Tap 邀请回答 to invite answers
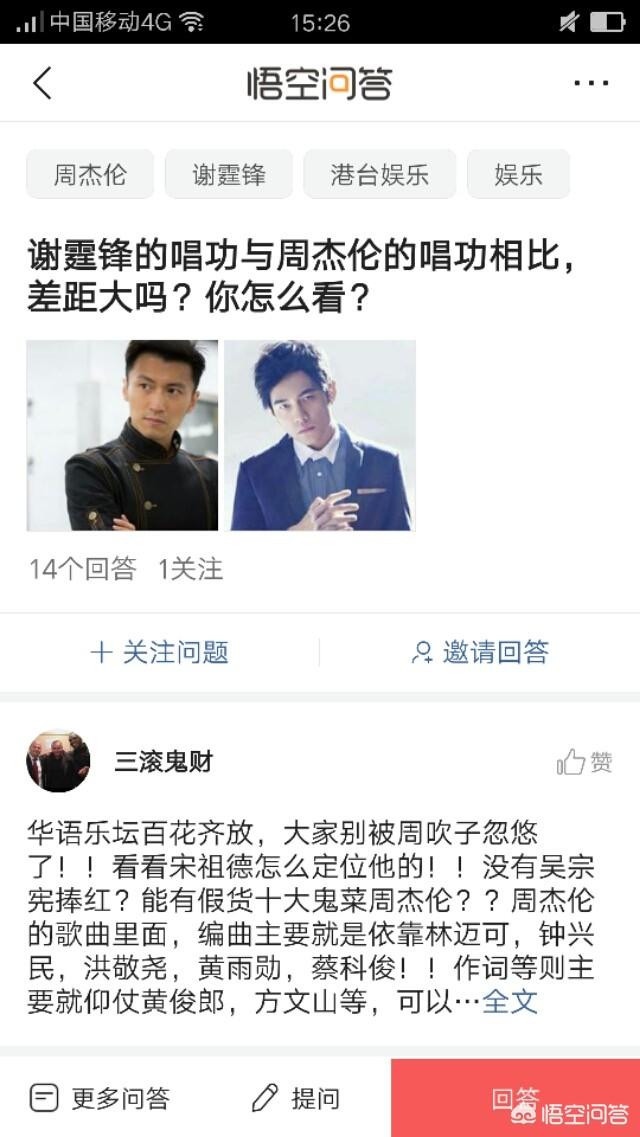This screenshot has height=1137, width=640. [x=480, y=653]
